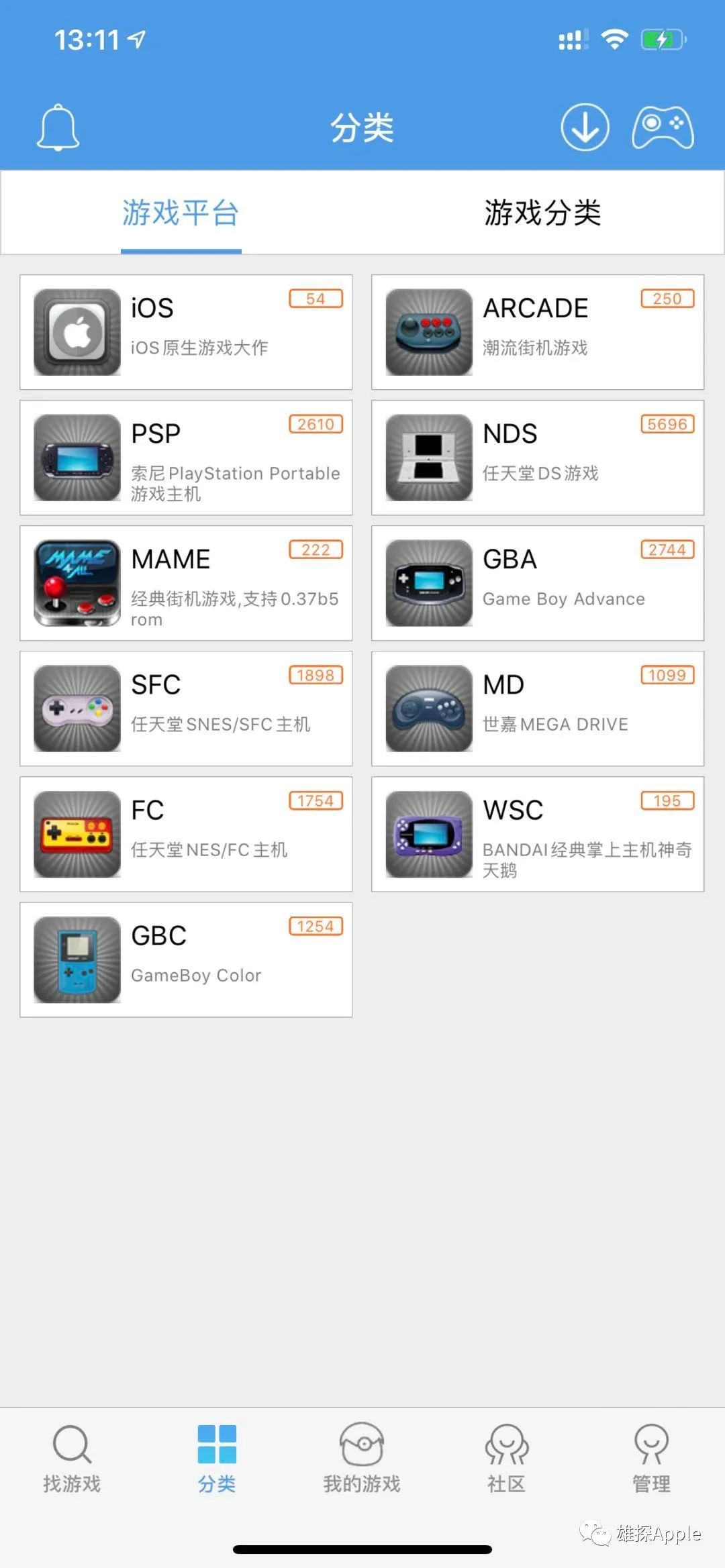
Task: Open the SFC platform card
Action: point(186,709)
